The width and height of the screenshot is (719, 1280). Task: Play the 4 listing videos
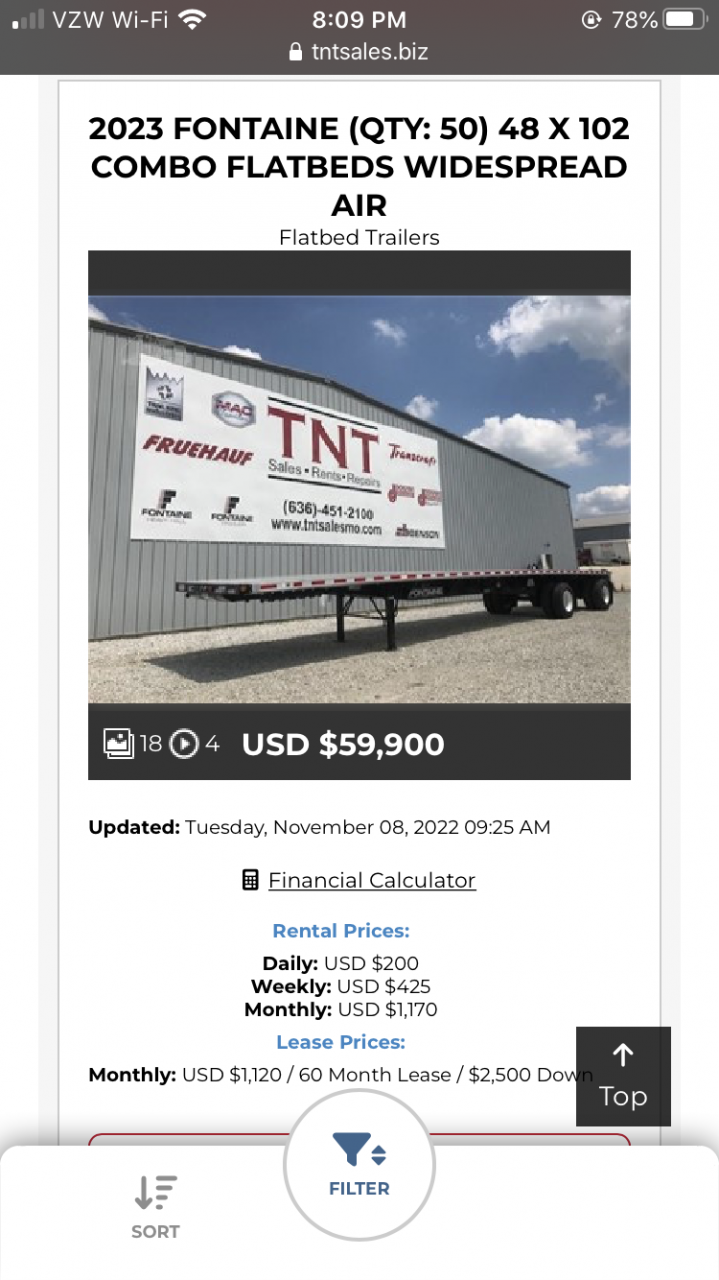point(195,744)
